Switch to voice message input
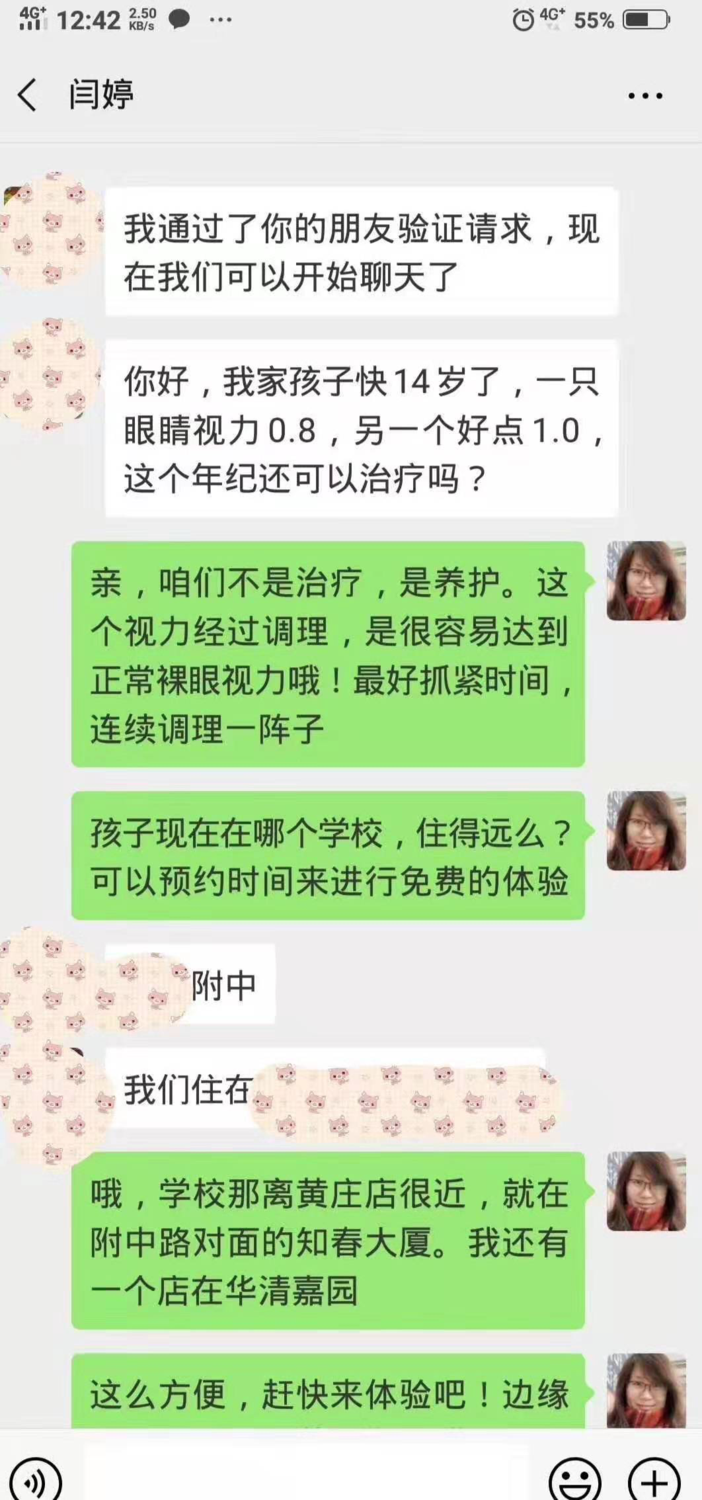The image size is (702, 1500). click(x=35, y=1478)
